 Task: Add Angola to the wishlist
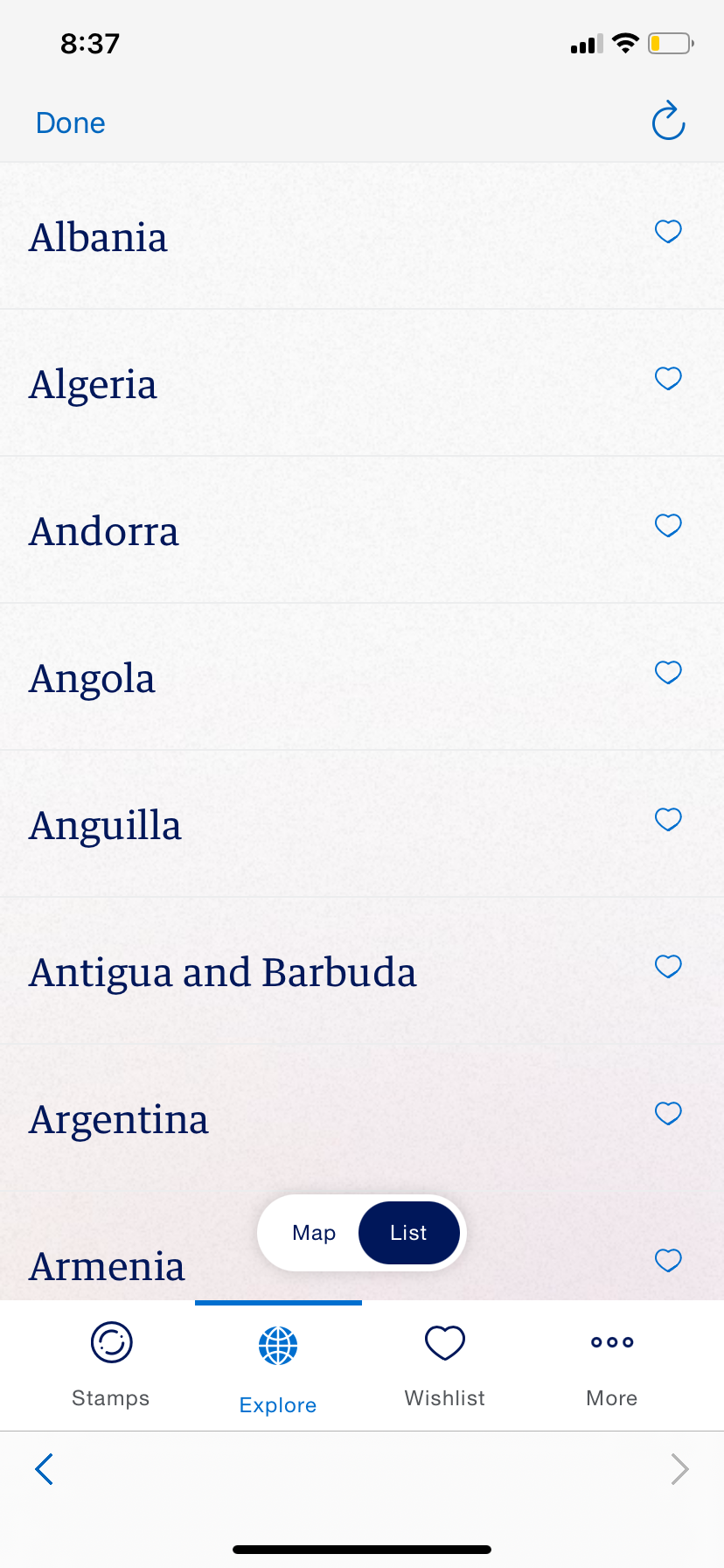coord(668,673)
